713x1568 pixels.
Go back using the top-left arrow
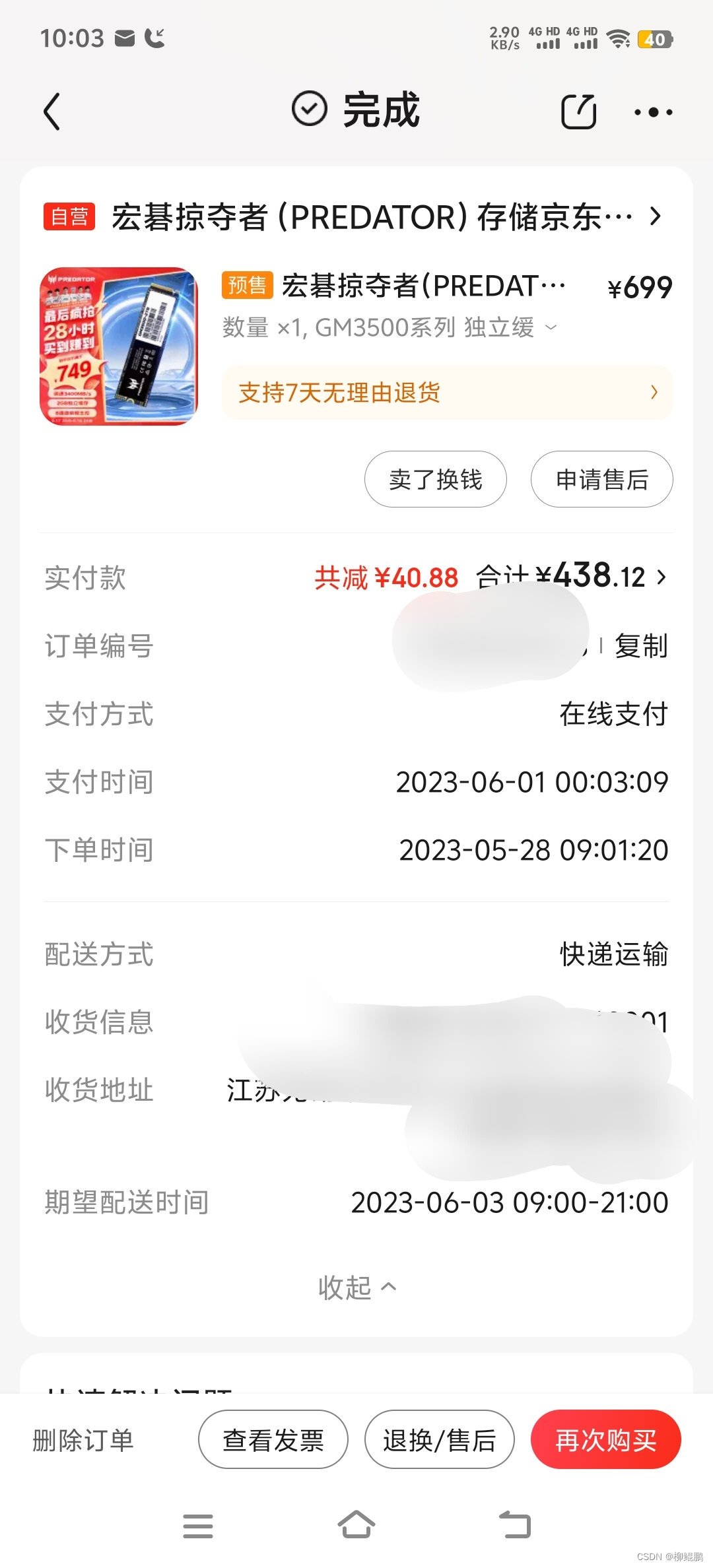pyautogui.click(x=52, y=111)
